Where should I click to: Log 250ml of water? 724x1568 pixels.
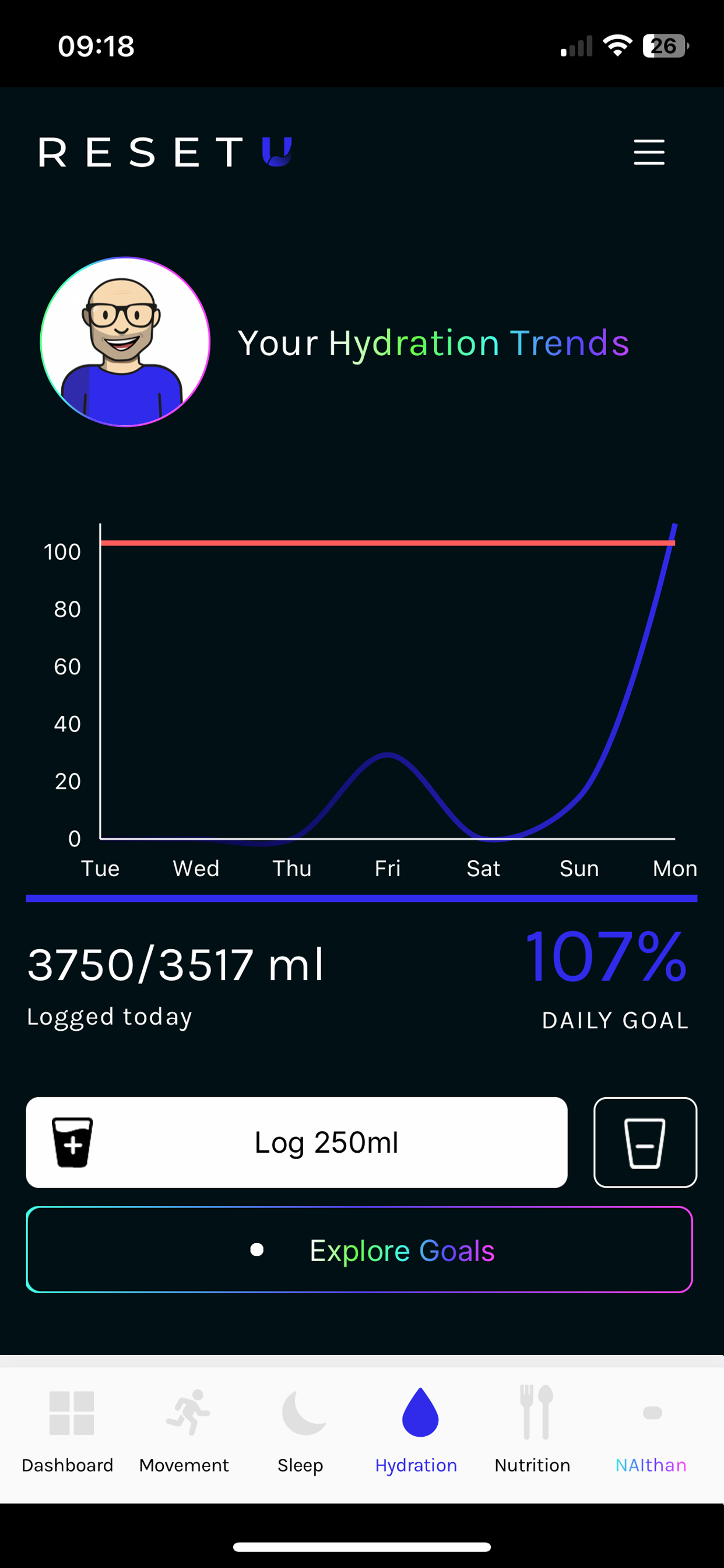point(296,1142)
